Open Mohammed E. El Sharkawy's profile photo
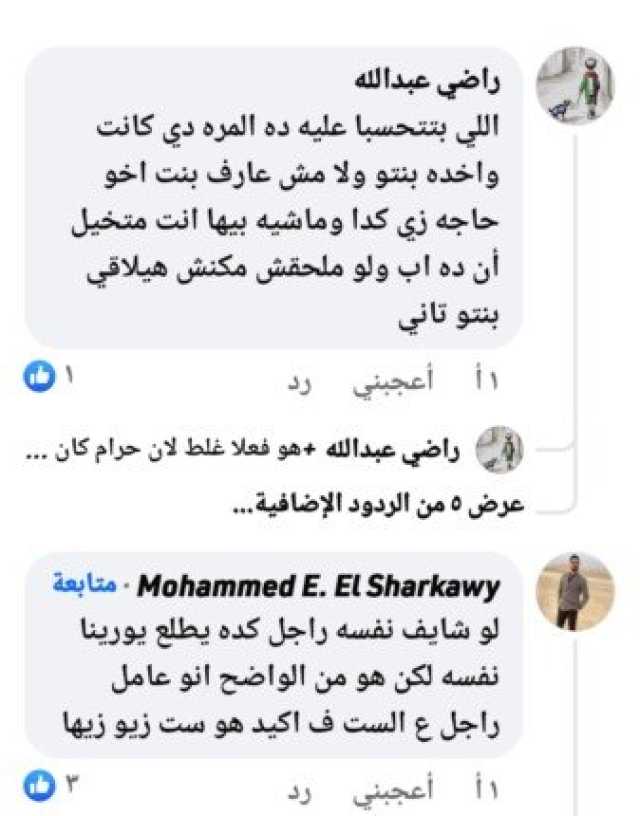The width and height of the screenshot is (640, 816). pyautogui.click(x=575, y=590)
